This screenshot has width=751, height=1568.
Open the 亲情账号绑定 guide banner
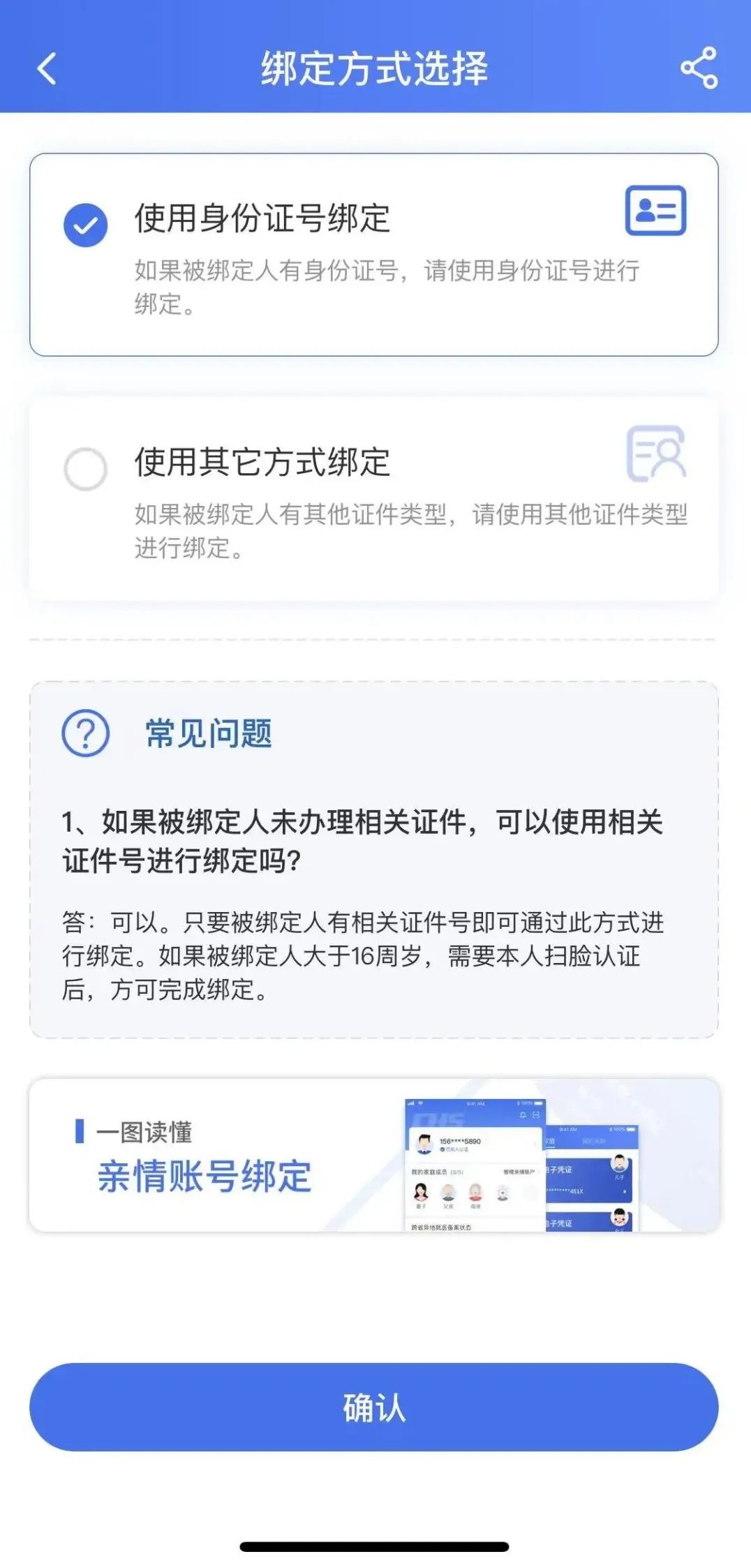[373, 1155]
